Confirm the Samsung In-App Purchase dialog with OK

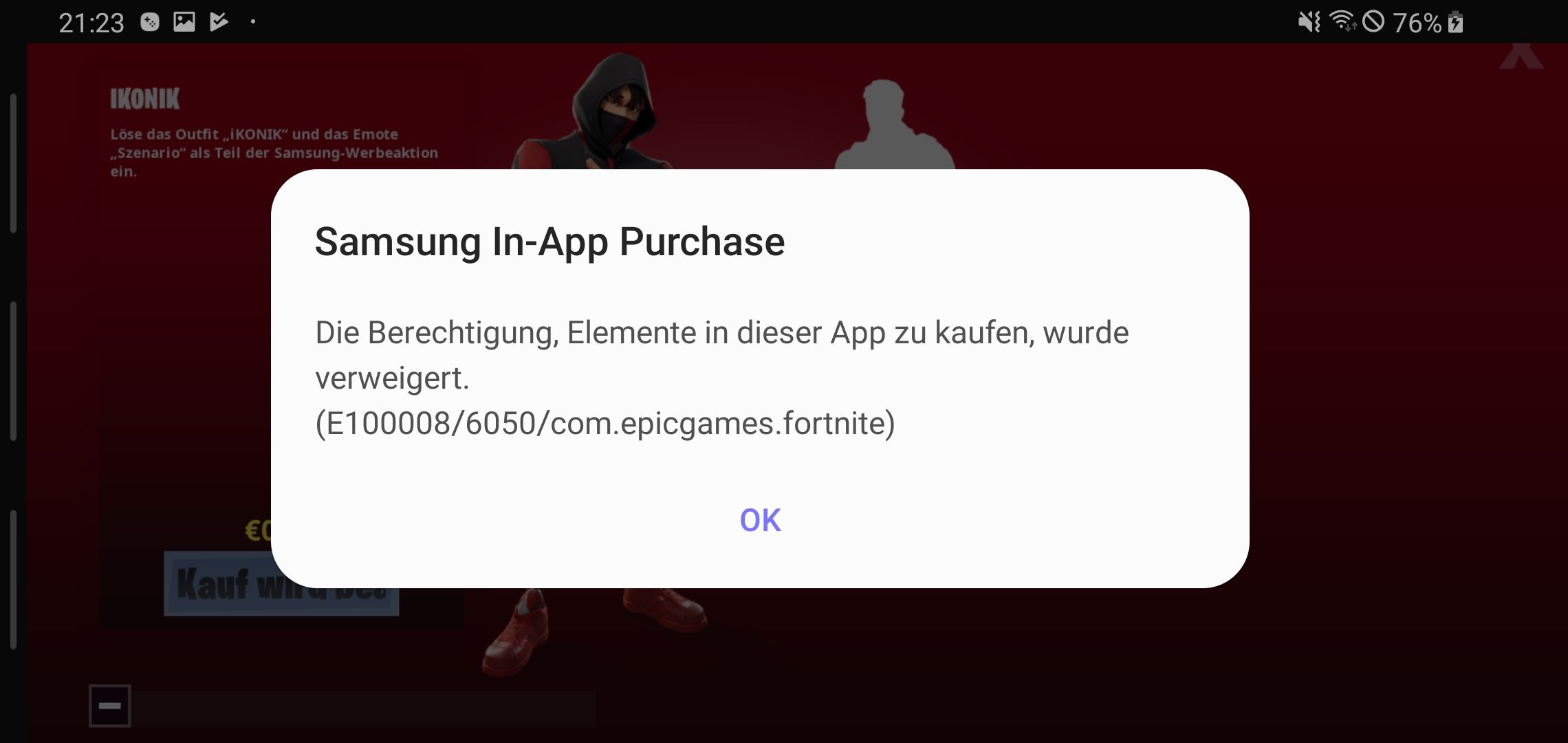pyautogui.click(x=760, y=520)
